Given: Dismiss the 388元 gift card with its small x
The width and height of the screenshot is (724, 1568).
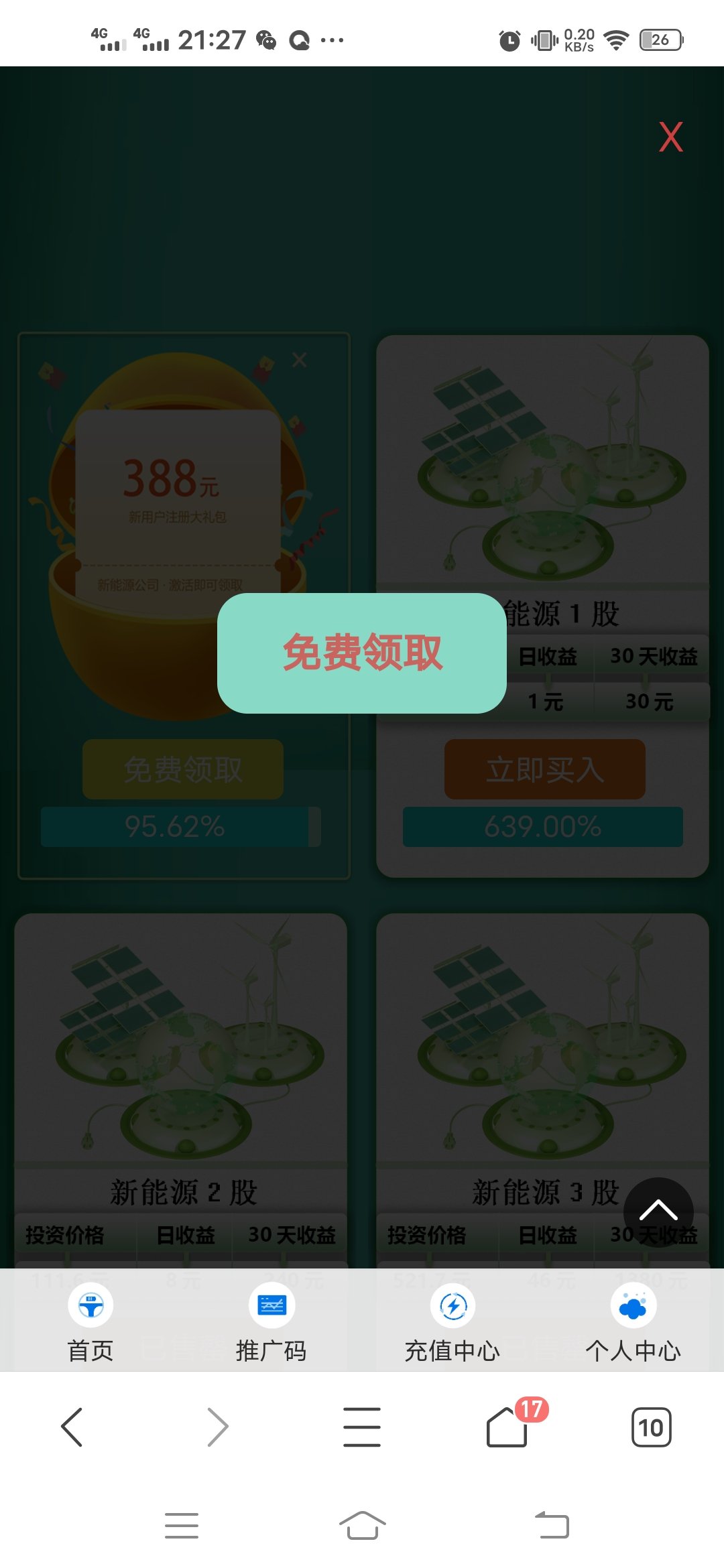Looking at the screenshot, I should pyautogui.click(x=300, y=360).
